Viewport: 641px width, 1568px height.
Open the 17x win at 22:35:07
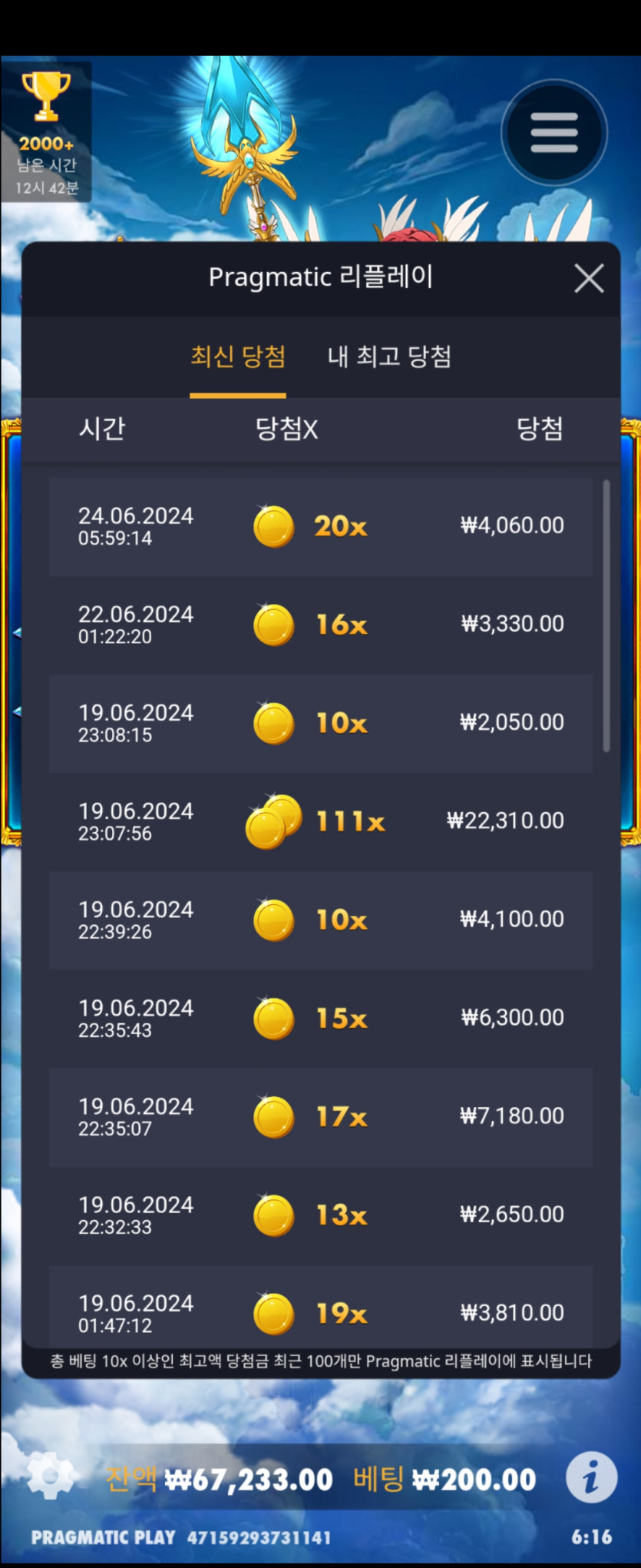[321, 1116]
